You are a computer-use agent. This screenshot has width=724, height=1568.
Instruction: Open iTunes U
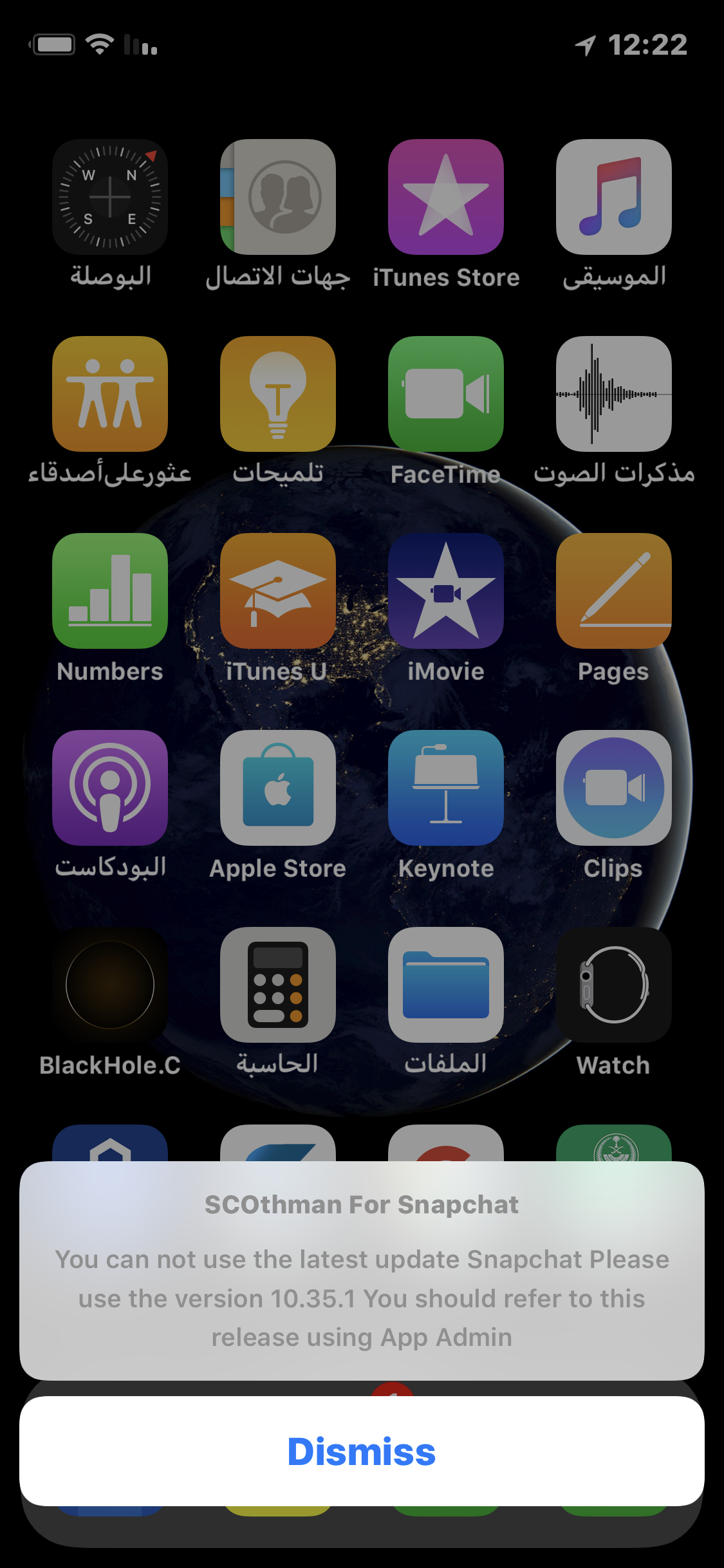(x=277, y=591)
